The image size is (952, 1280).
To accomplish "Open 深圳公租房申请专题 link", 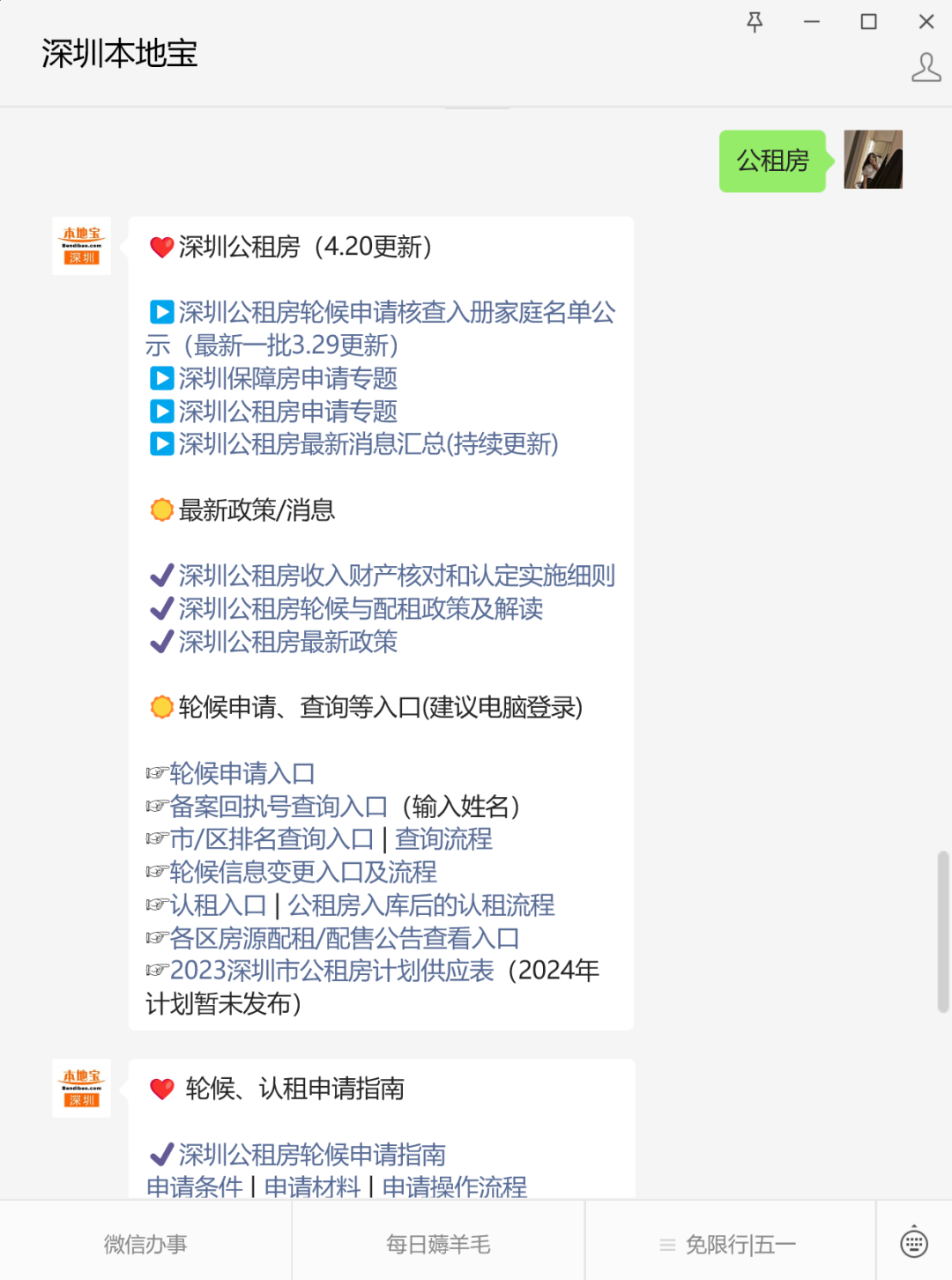I will tap(287, 412).
